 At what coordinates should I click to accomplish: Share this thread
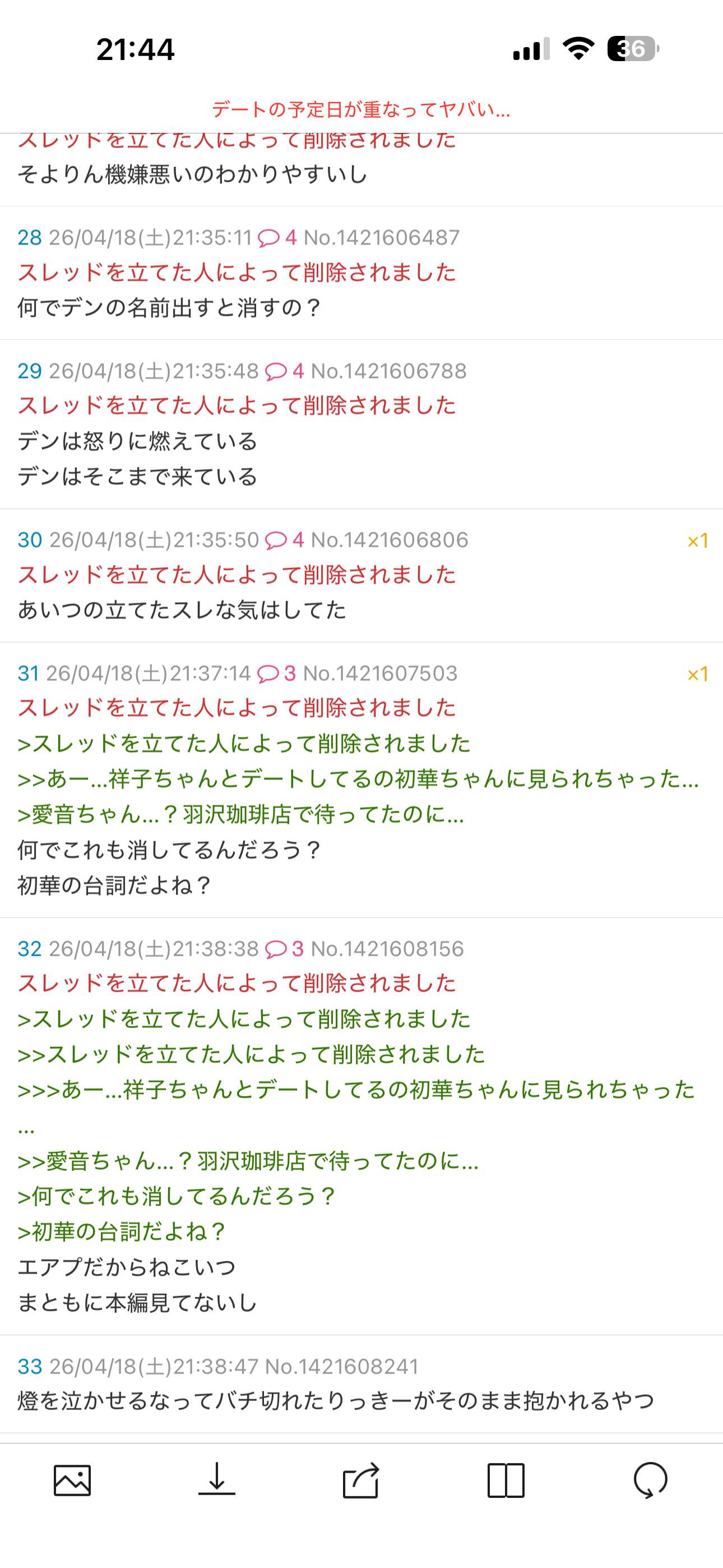tap(361, 1480)
